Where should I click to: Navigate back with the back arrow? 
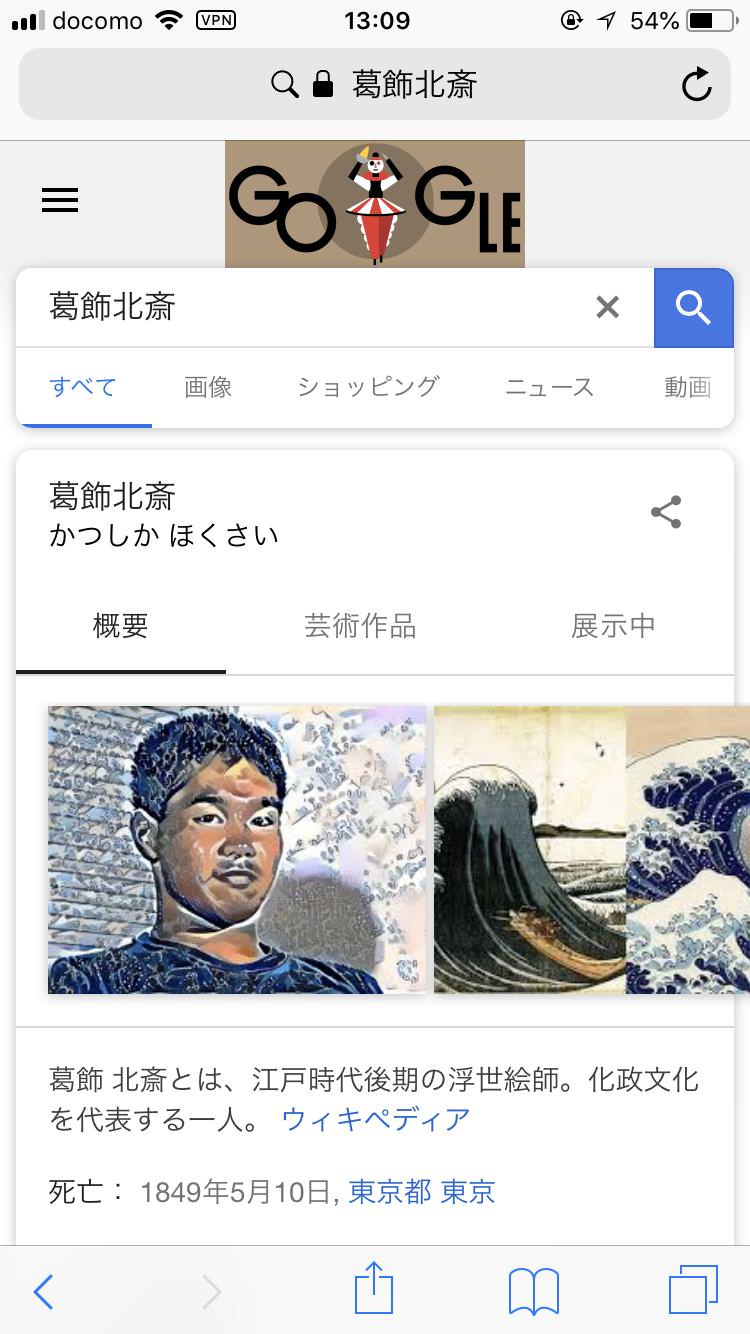42,1292
